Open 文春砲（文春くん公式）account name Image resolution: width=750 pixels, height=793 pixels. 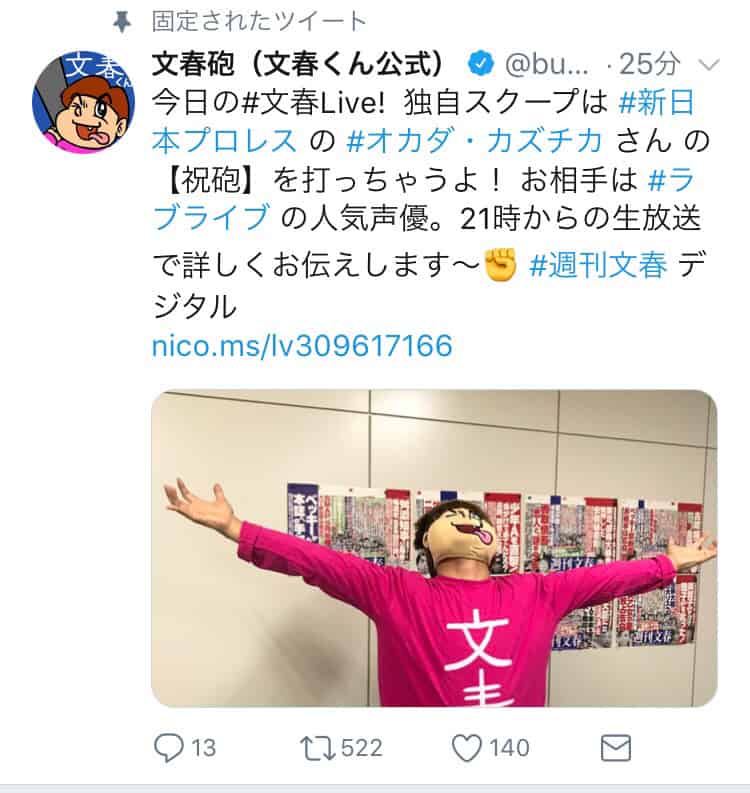[x=298, y=64]
